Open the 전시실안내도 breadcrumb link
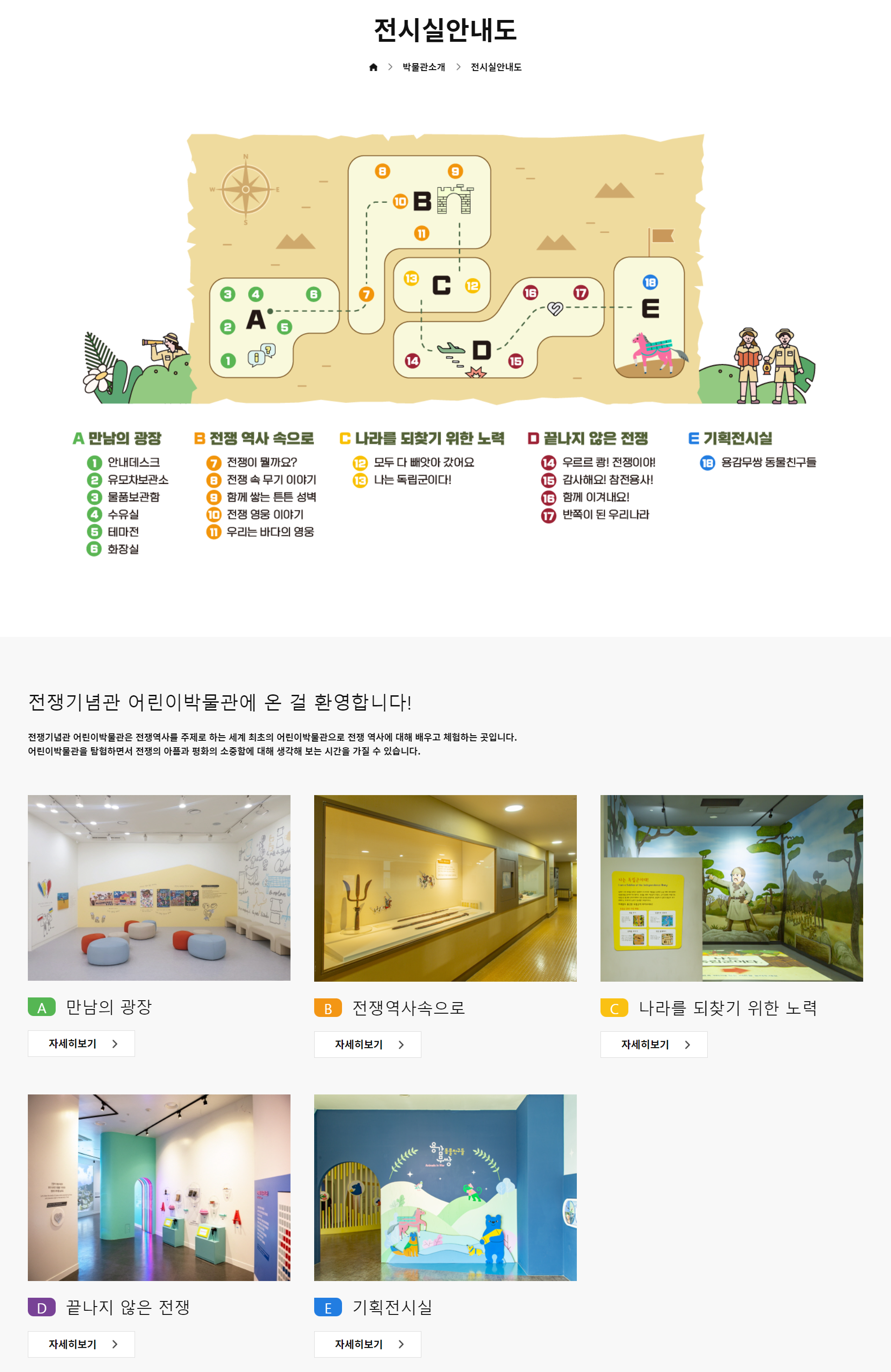891x1372 pixels. point(496,67)
